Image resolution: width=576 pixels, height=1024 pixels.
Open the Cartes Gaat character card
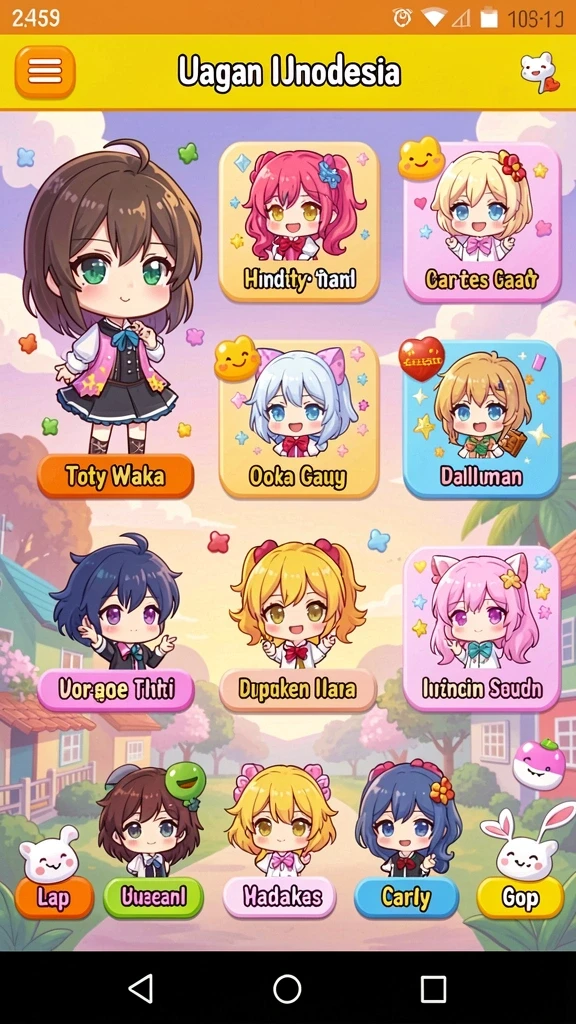482,222
